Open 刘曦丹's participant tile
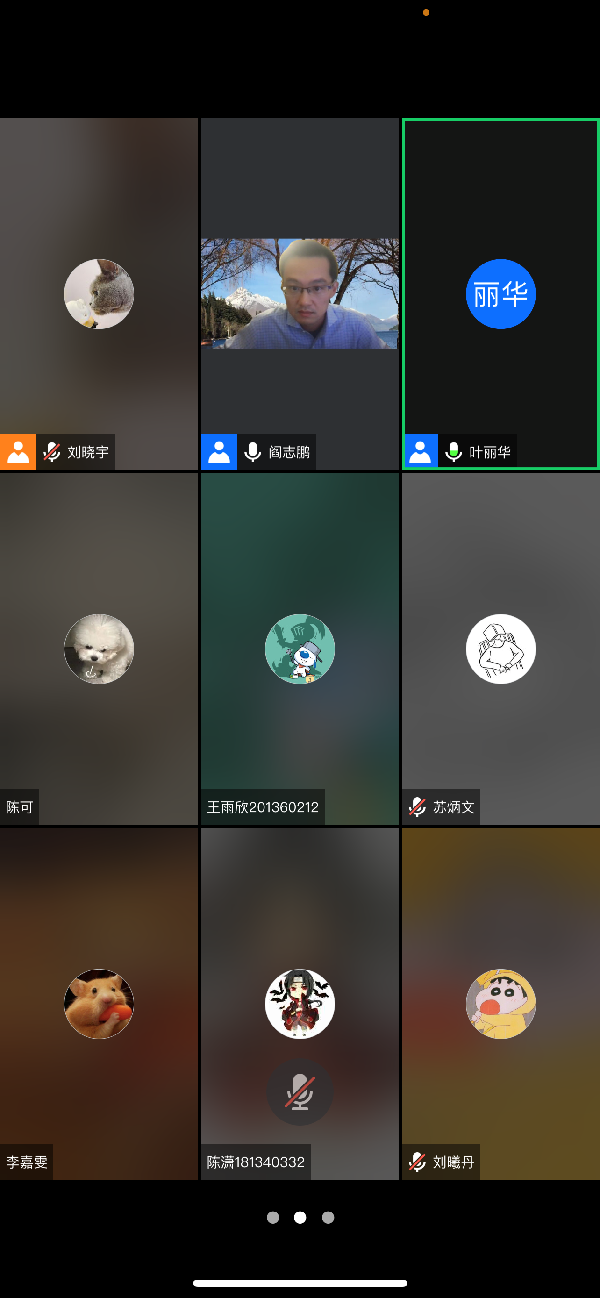This screenshot has width=600, height=1298. point(500,1003)
